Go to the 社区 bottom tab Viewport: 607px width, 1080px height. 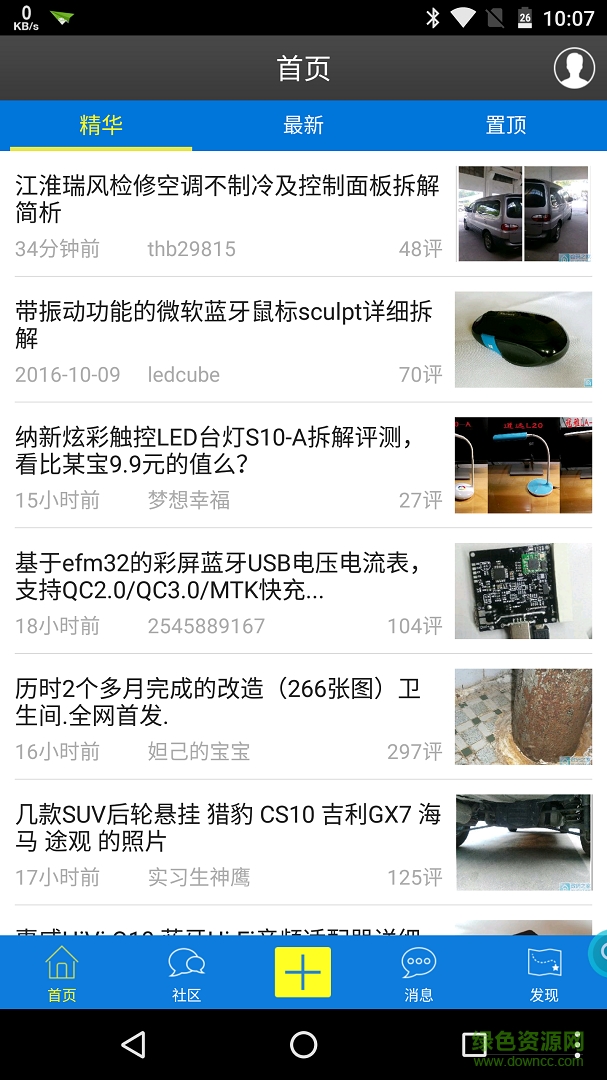point(186,974)
